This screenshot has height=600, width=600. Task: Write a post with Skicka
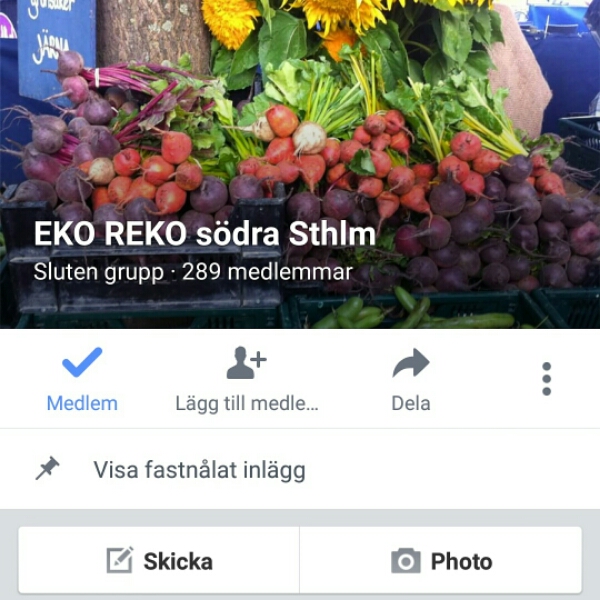click(x=159, y=561)
